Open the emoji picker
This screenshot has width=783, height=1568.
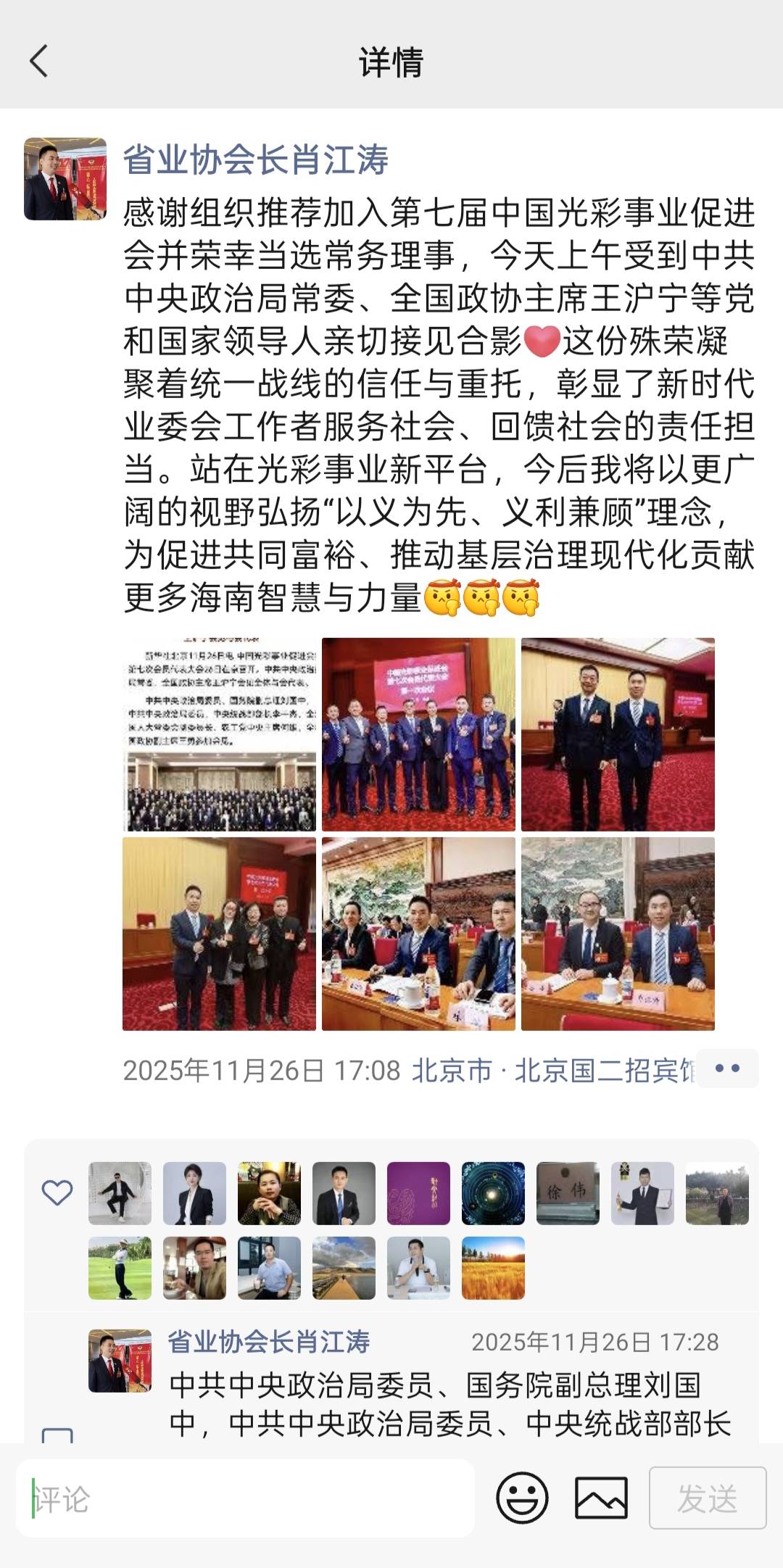click(522, 1498)
